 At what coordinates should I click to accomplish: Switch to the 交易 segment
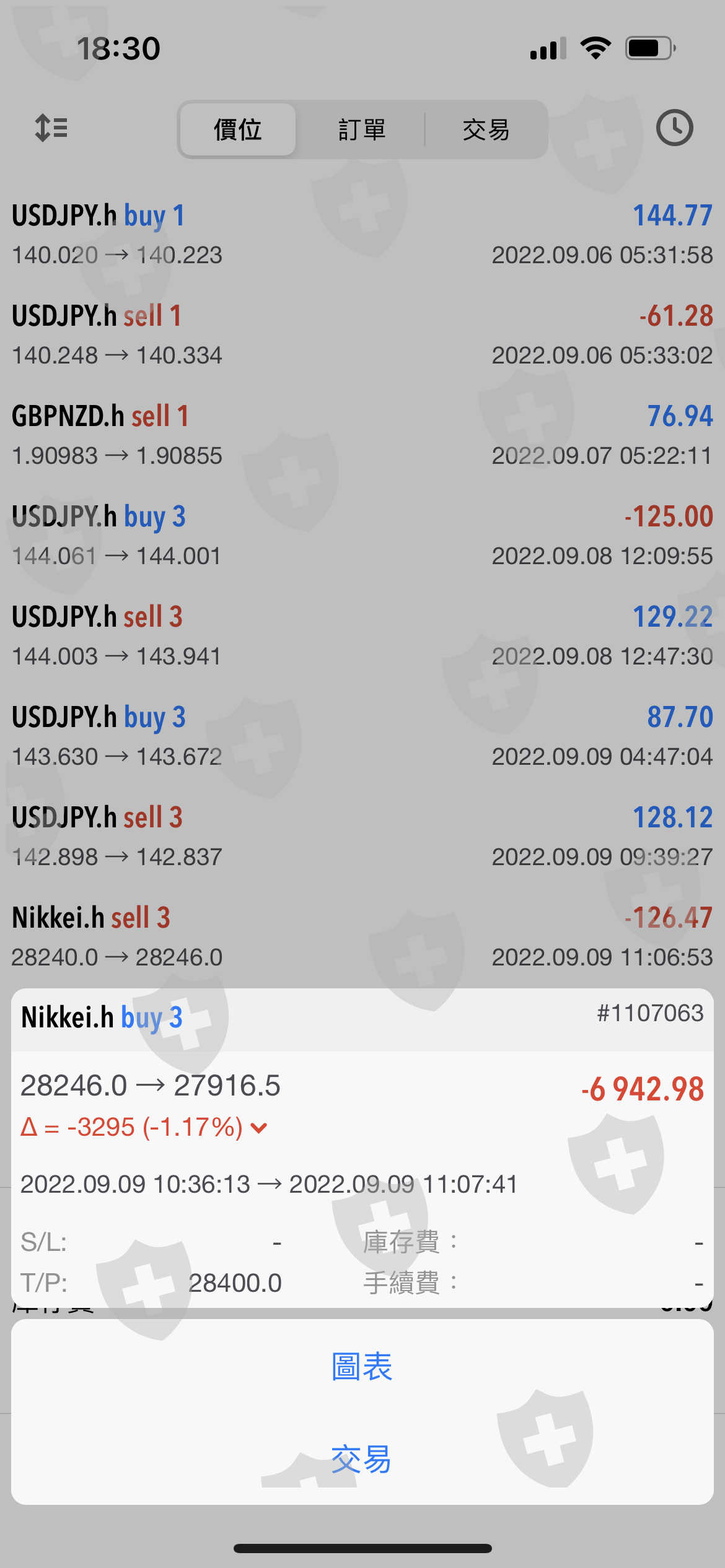(486, 130)
